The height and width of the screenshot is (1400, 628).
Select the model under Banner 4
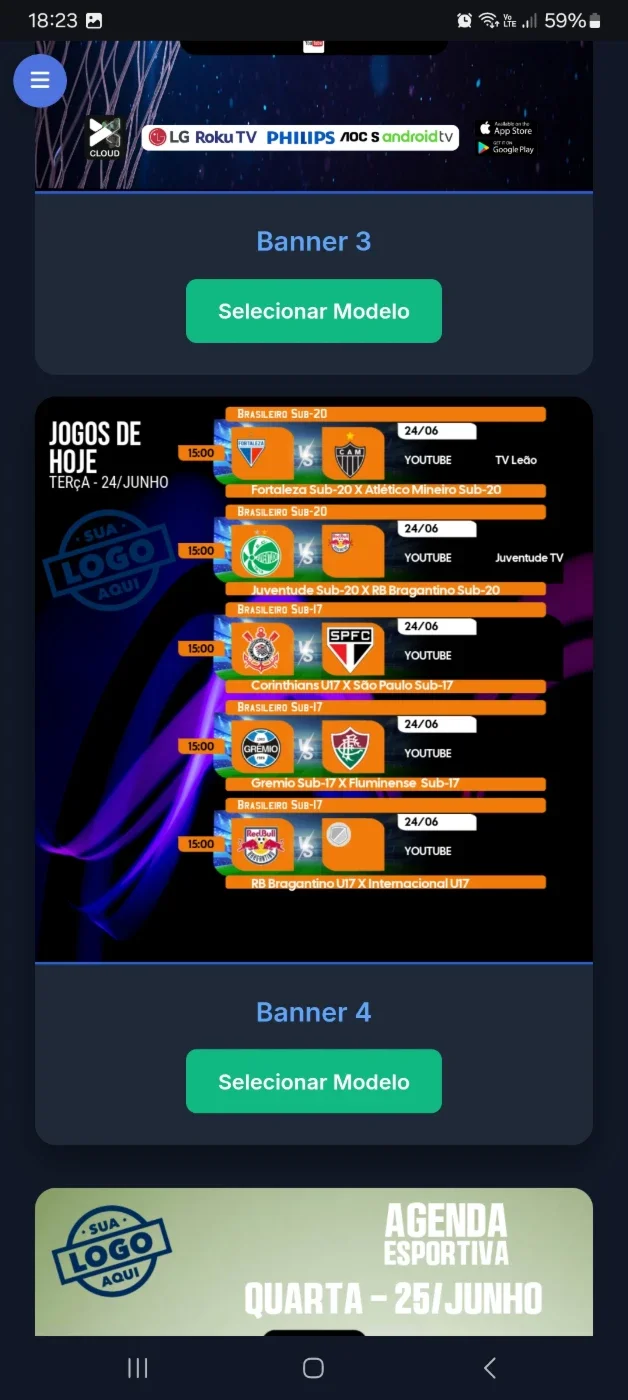point(314,1081)
